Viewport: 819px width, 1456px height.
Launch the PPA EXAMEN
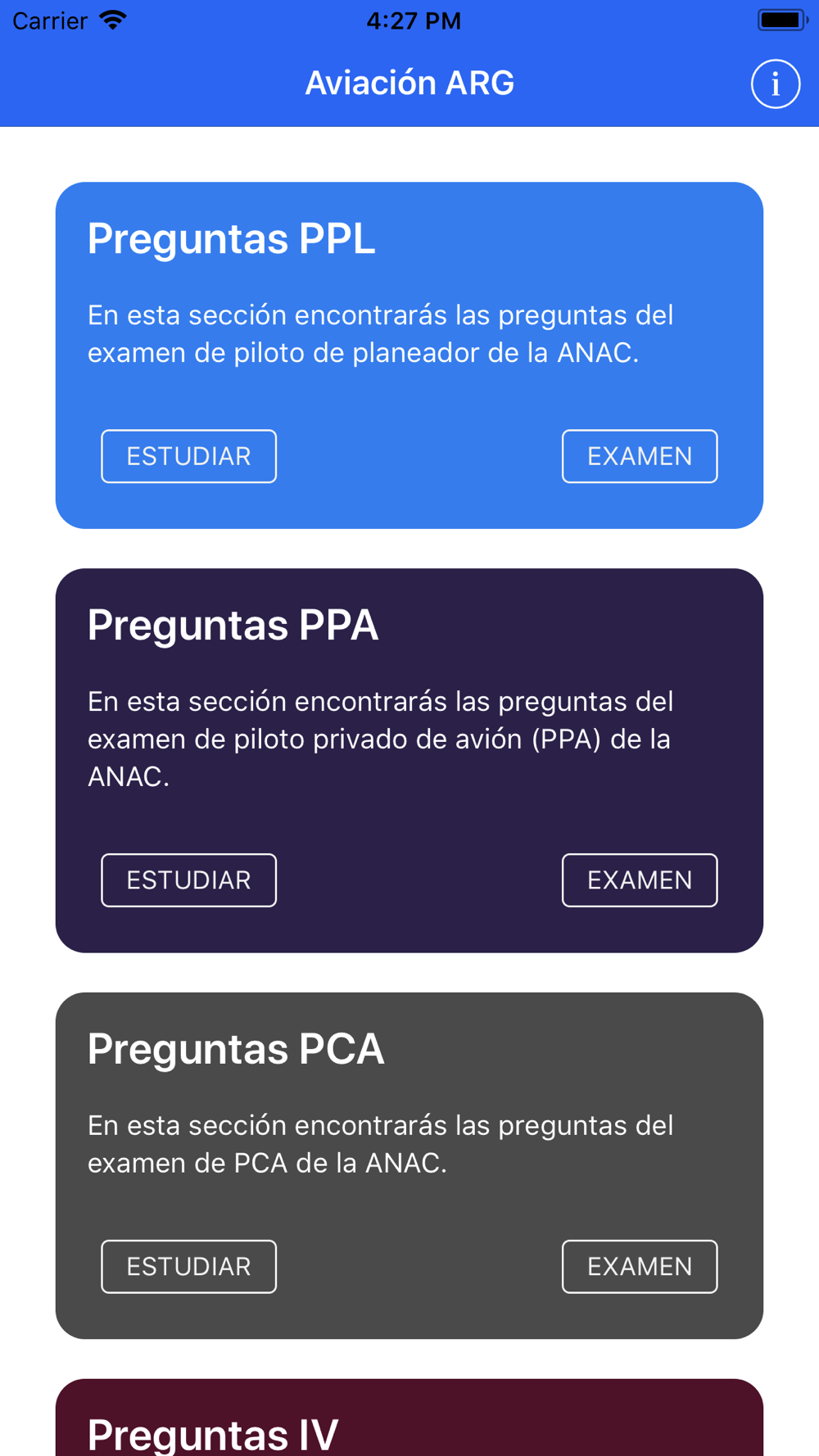(x=639, y=880)
